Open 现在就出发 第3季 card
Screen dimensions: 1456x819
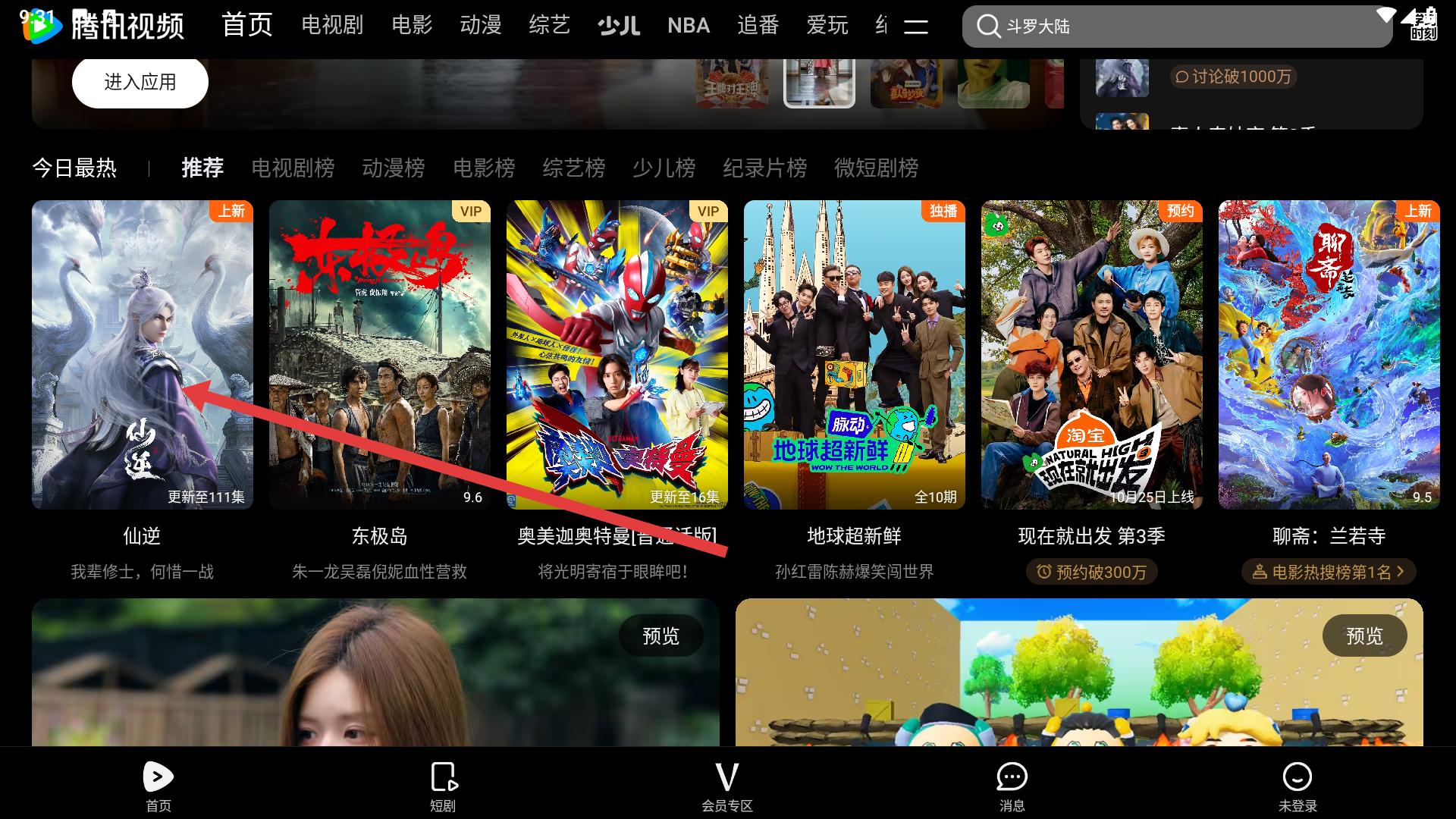[x=1091, y=354]
